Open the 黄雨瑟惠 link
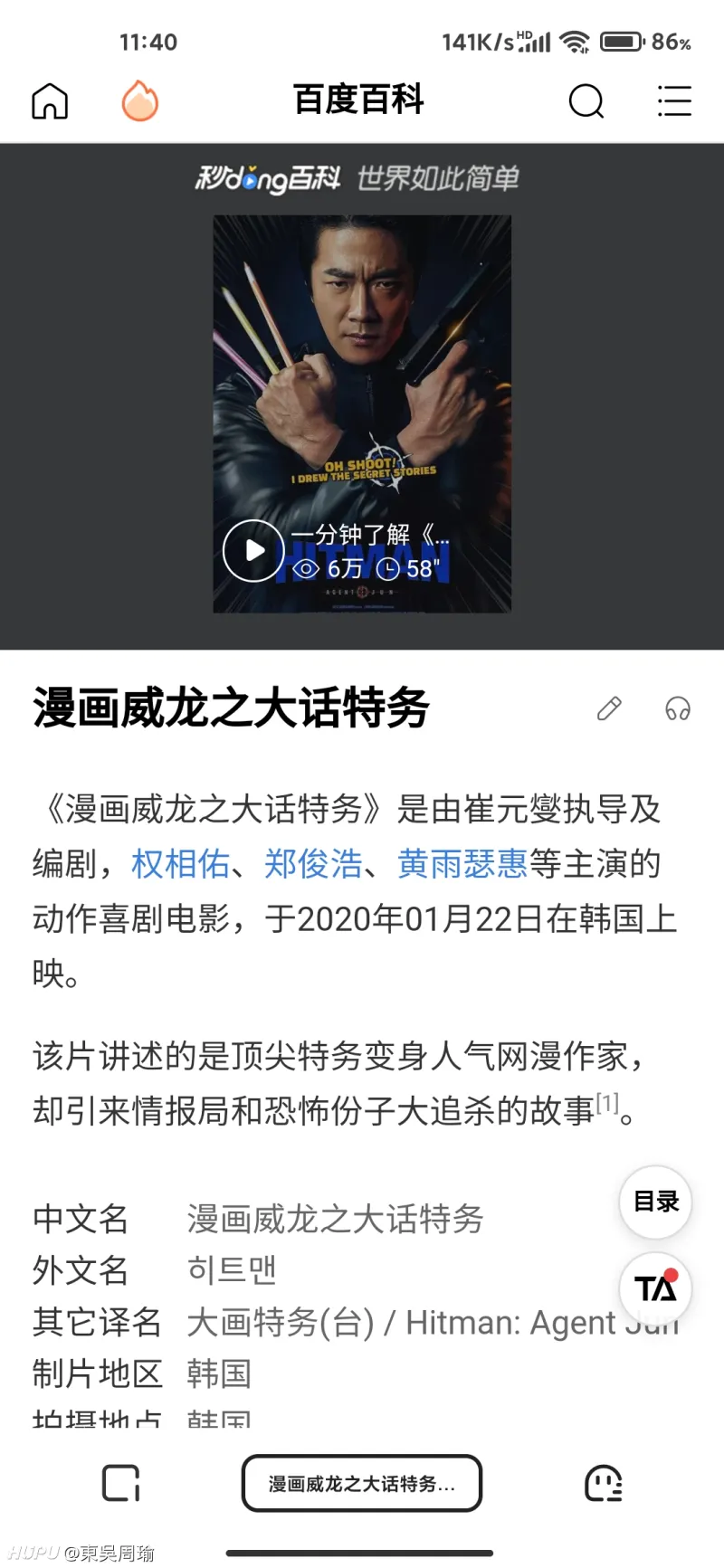The width and height of the screenshot is (724, 1568). point(462,864)
